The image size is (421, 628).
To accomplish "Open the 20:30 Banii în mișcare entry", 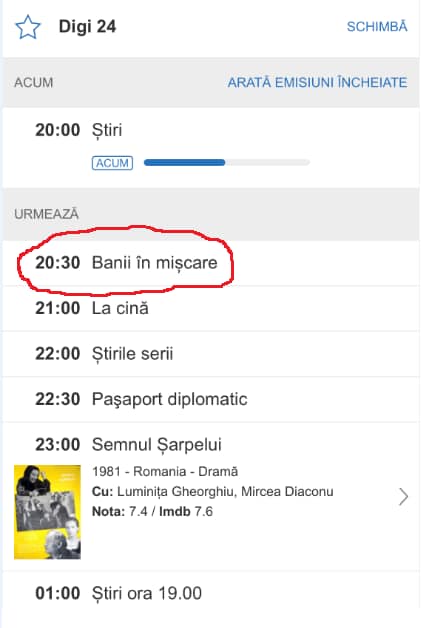I will point(211,263).
